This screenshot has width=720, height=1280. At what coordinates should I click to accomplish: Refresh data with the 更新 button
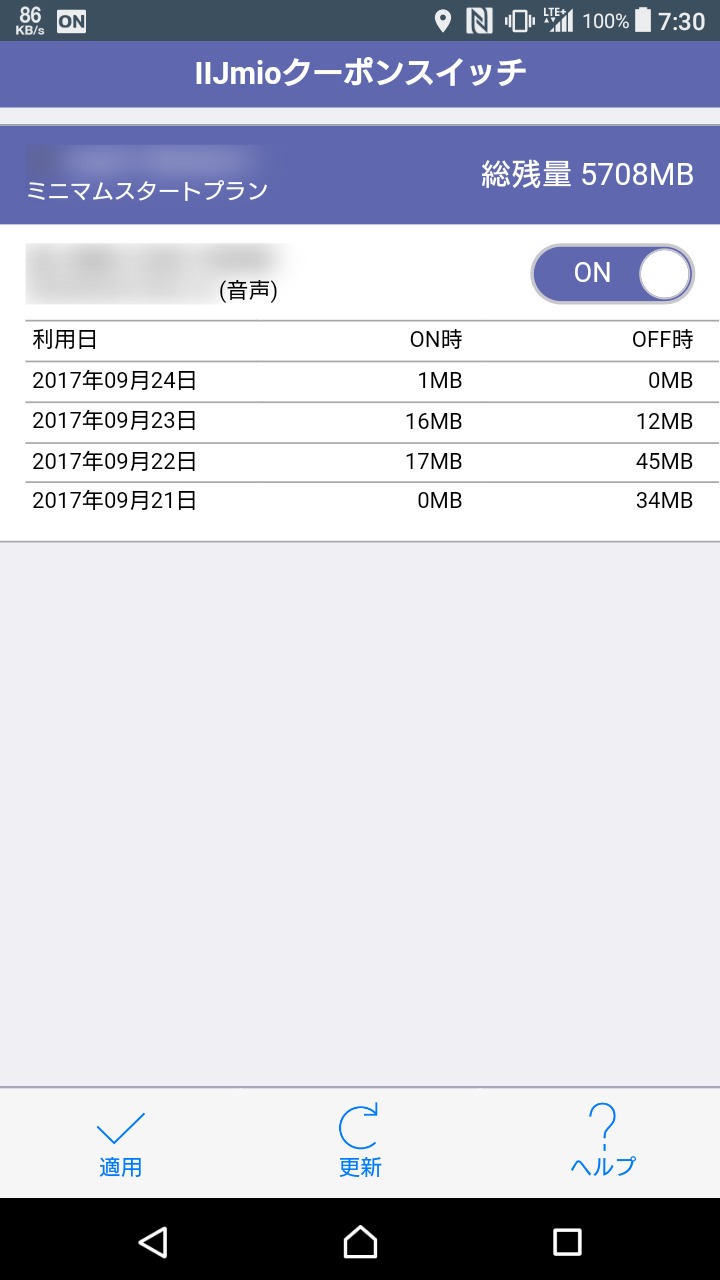360,1142
